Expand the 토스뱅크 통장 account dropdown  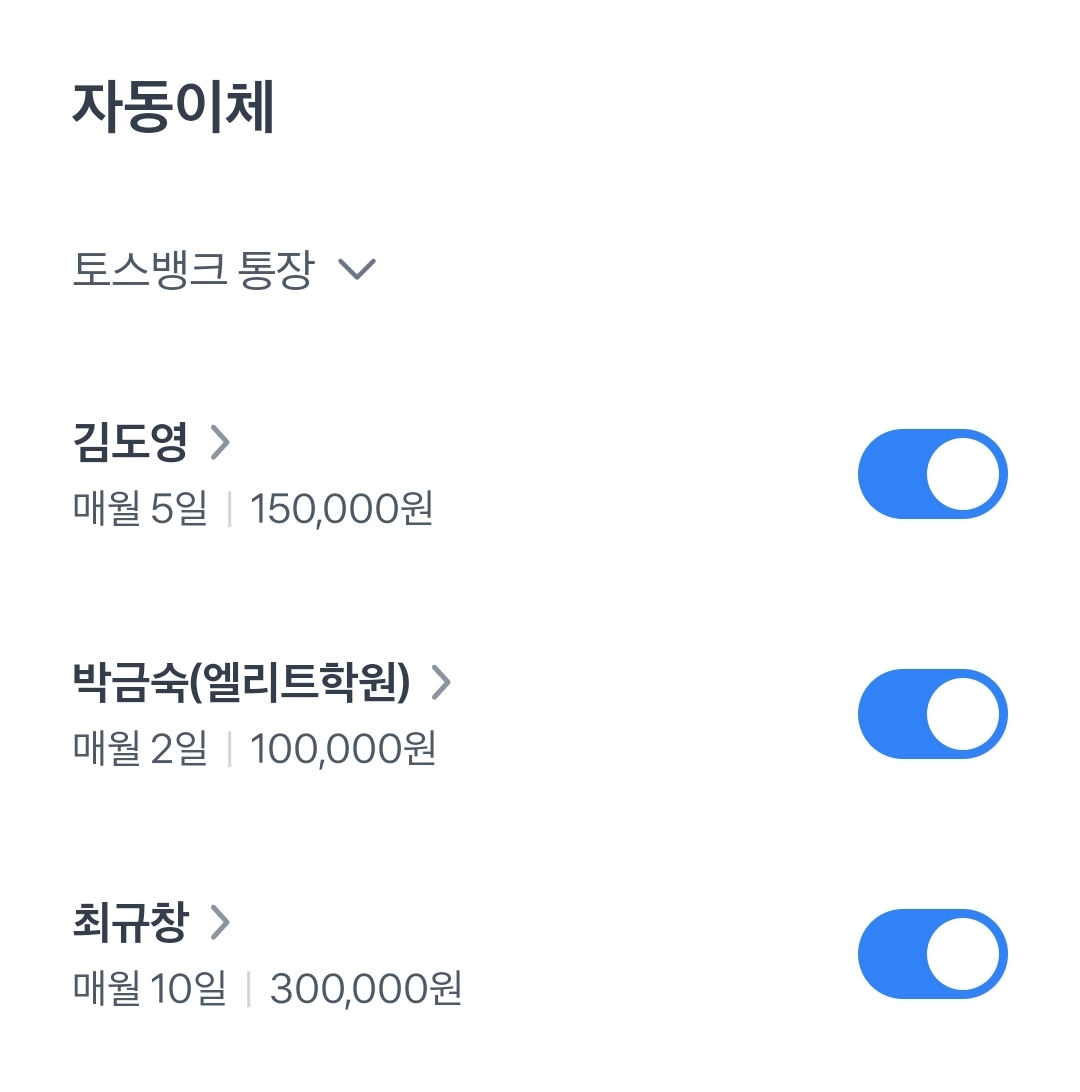point(224,270)
